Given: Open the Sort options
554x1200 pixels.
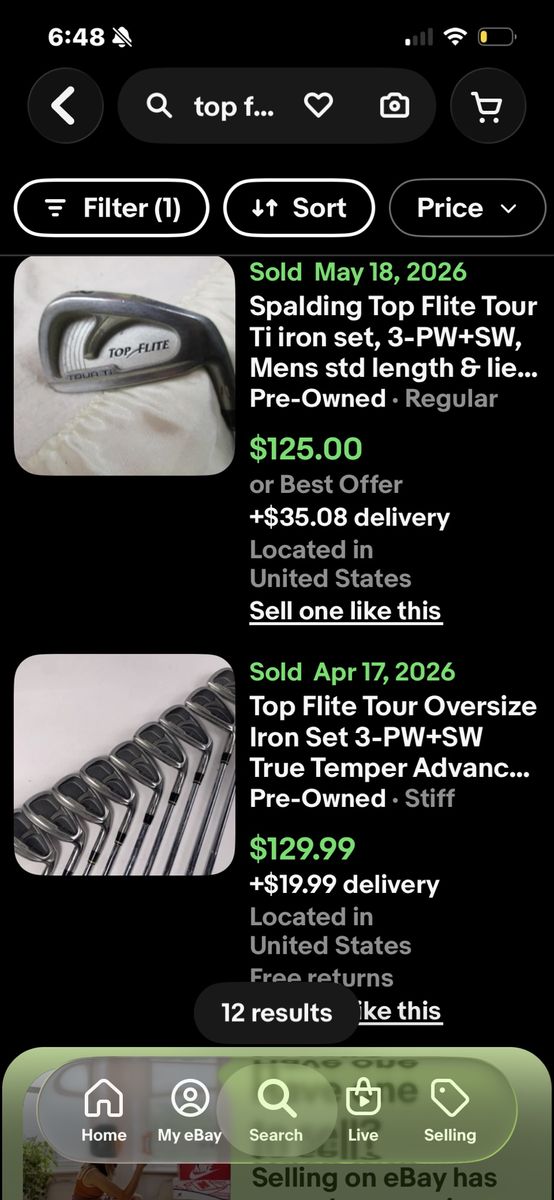Looking at the screenshot, I should [x=299, y=208].
